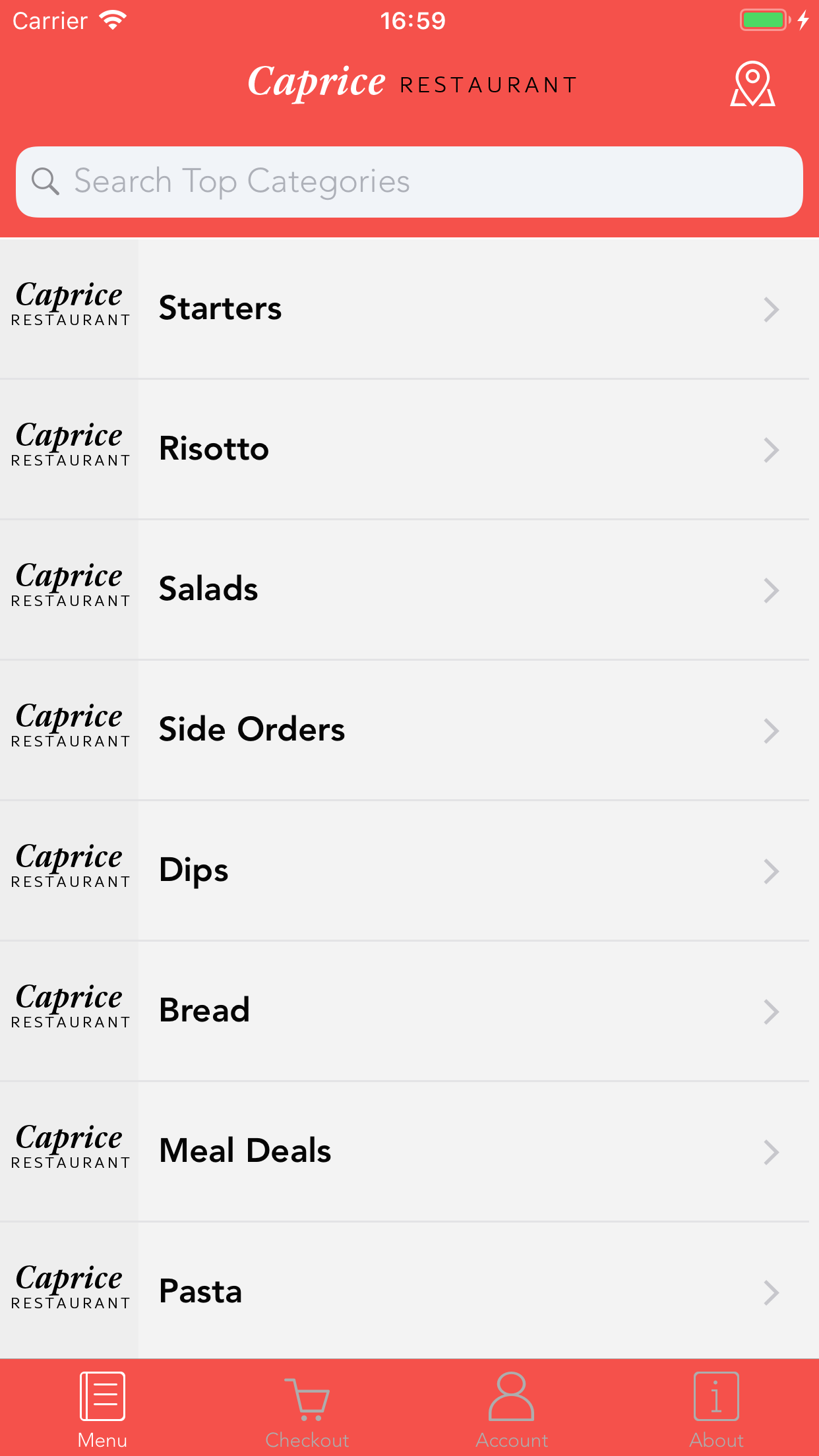This screenshot has height=1456, width=819.
Task: Show the Dips category
Action: [x=409, y=870]
